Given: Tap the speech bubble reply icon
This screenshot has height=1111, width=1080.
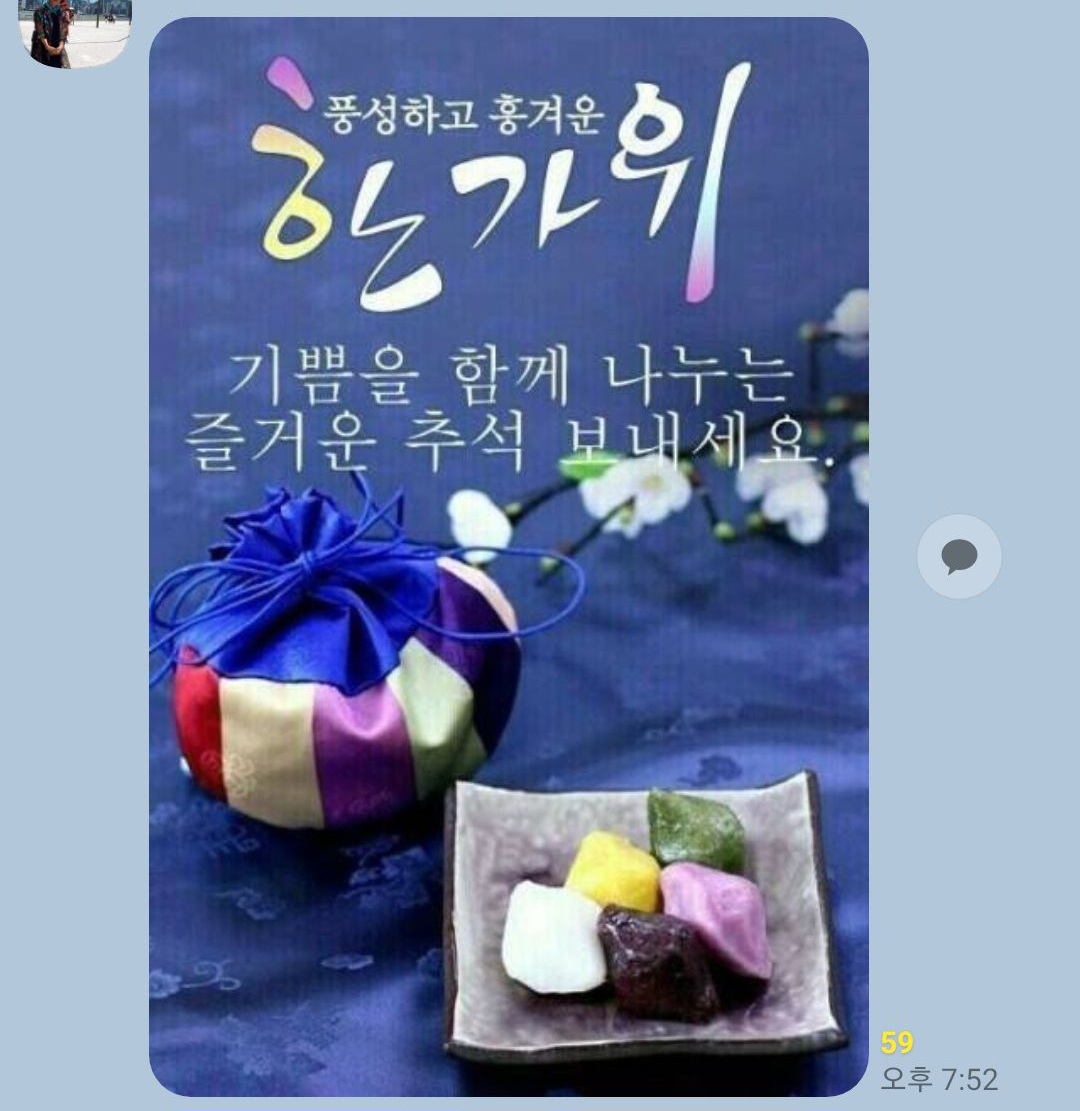Looking at the screenshot, I should coord(959,556).
